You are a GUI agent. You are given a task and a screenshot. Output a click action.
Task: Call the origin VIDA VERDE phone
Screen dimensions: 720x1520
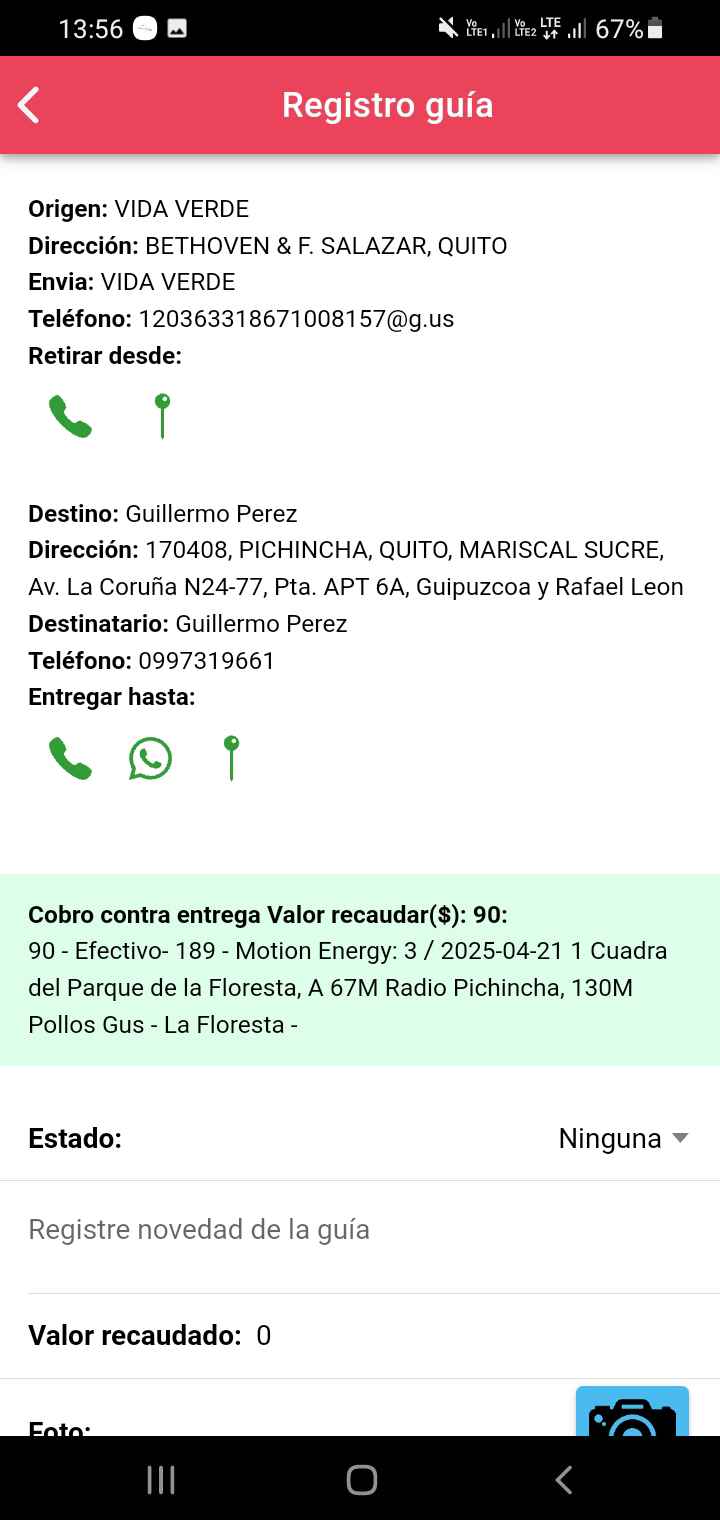pos(70,417)
